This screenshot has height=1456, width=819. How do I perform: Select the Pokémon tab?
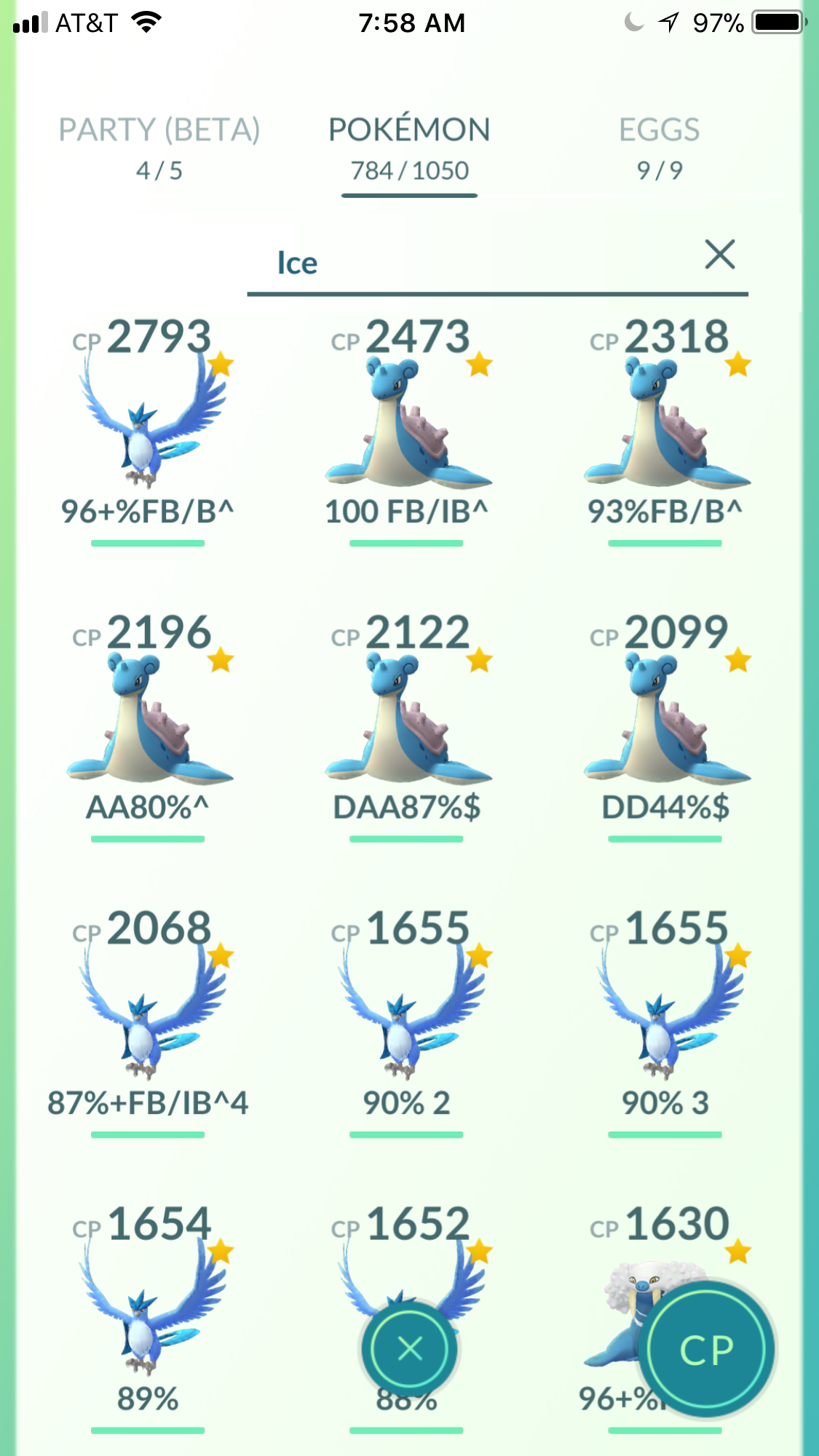coord(409,148)
